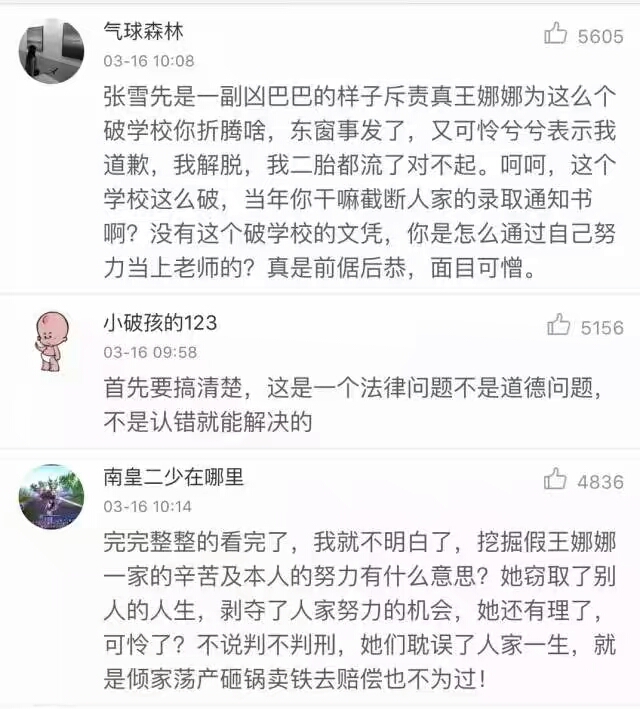This screenshot has height=709, width=640.
Task: View the username 气球森林's profile
Action: point(144,32)
